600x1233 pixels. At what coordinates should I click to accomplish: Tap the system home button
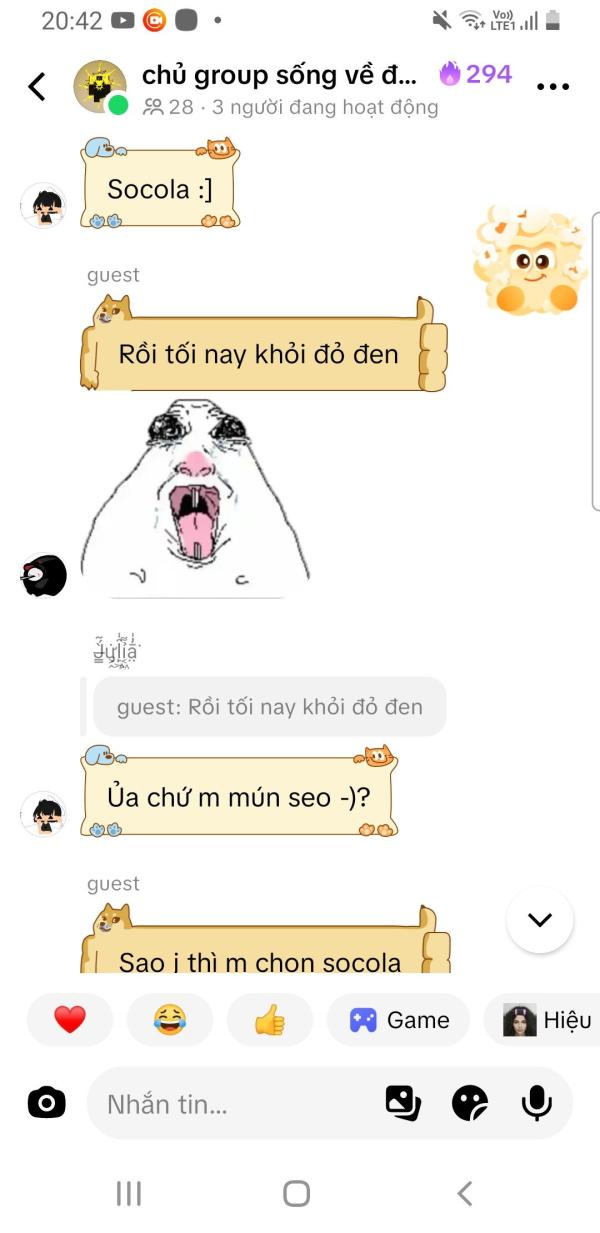click(x=297, y=1192)
